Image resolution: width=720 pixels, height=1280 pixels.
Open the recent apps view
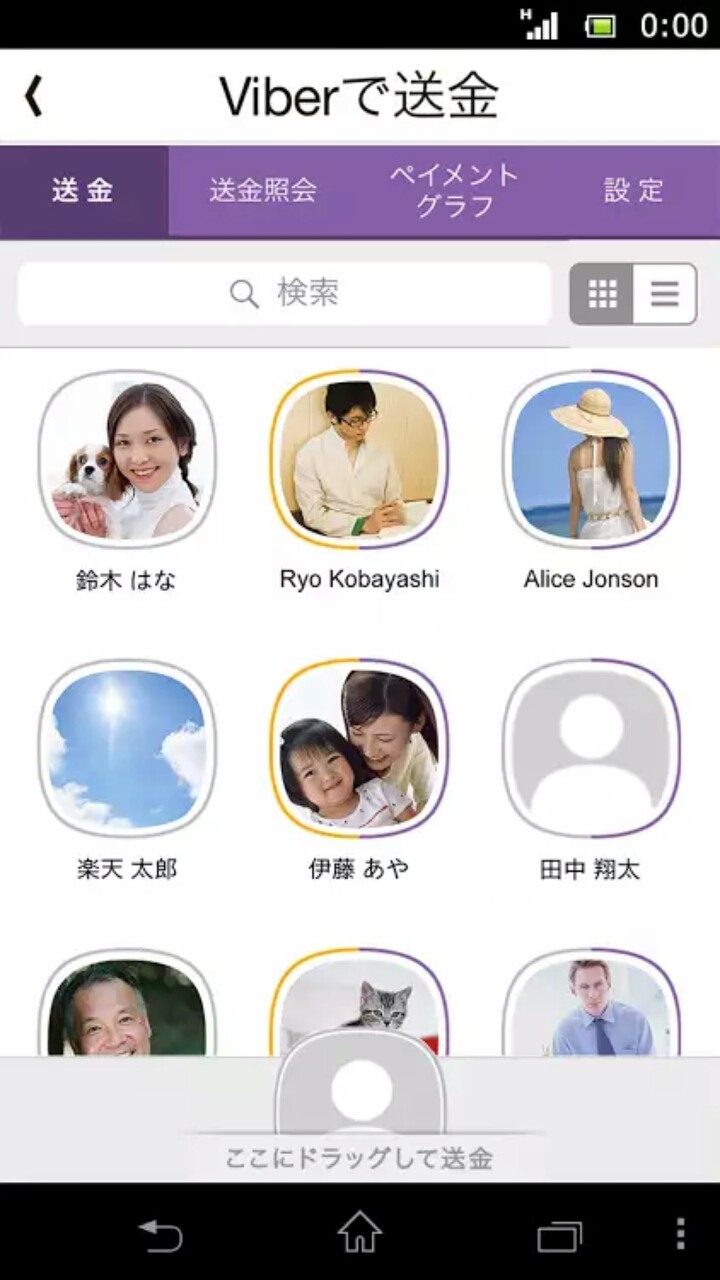click(x=559, y=1233)
